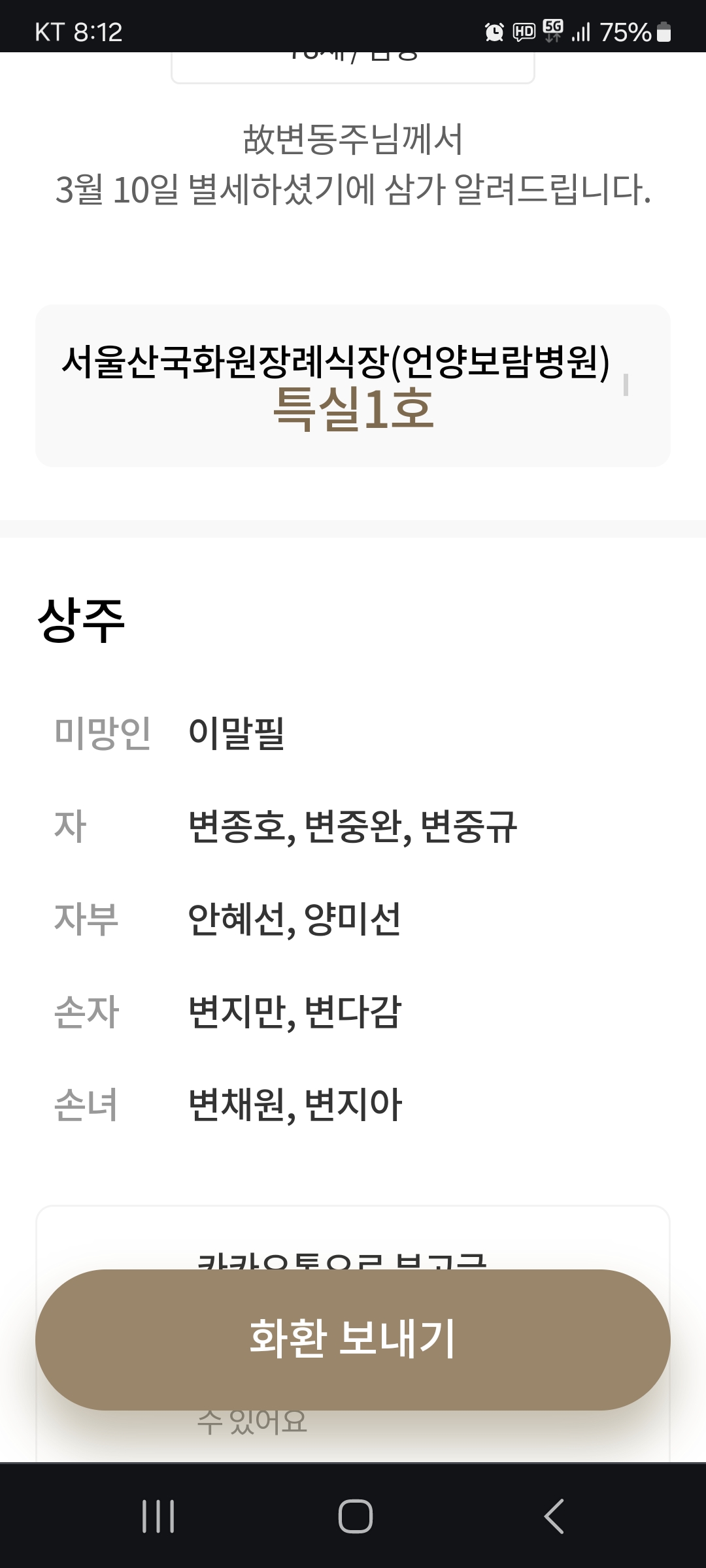Open recent apps from navigation bar
Image resolution: width=706 pixels, height=1568 pixels.
coord(158,1516)
